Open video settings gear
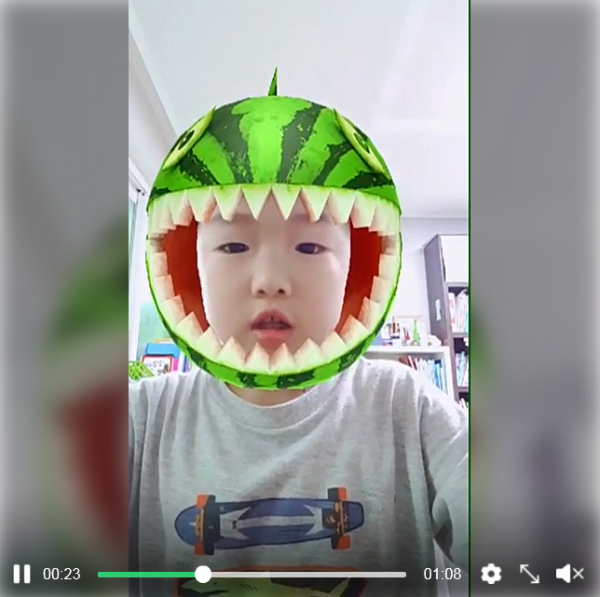This screenshot has height=597, width=600. (x=491, y=574)
